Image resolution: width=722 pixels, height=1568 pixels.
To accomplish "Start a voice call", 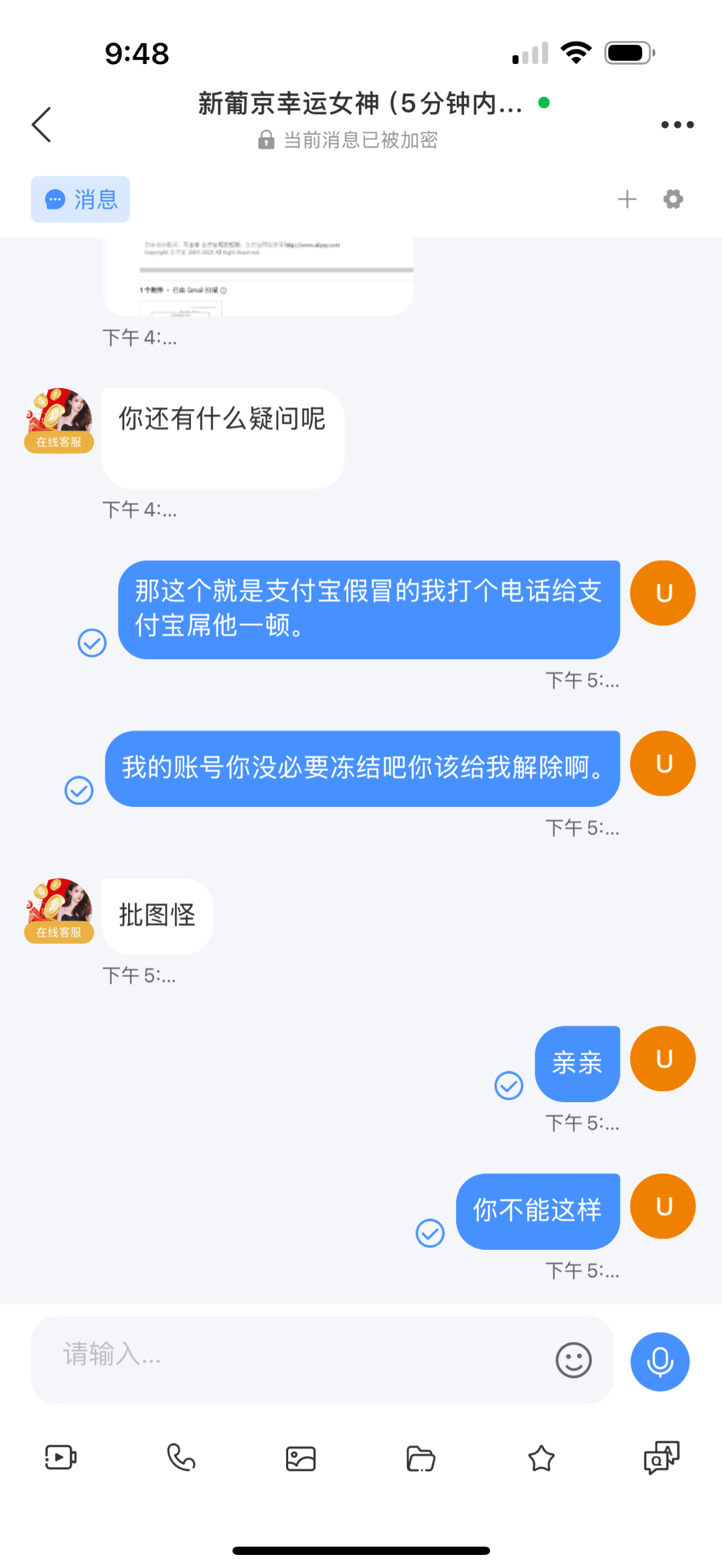I will pyautogui.click(x=181, y=1458).
